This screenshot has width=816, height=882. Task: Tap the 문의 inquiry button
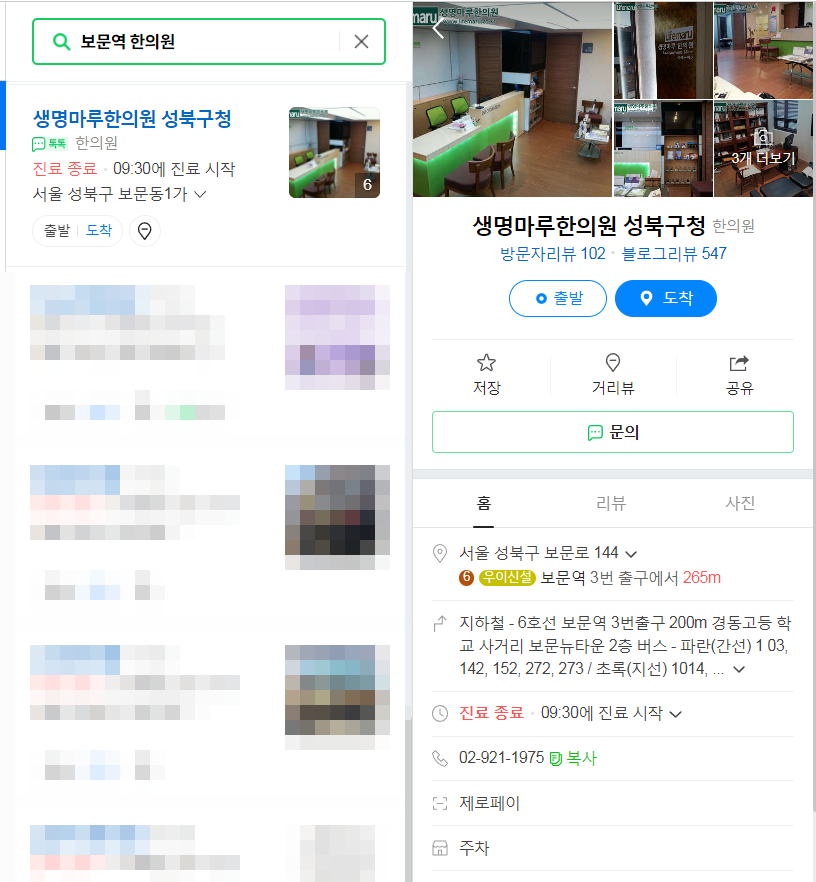pyautogui.click(x=612, y=432)
